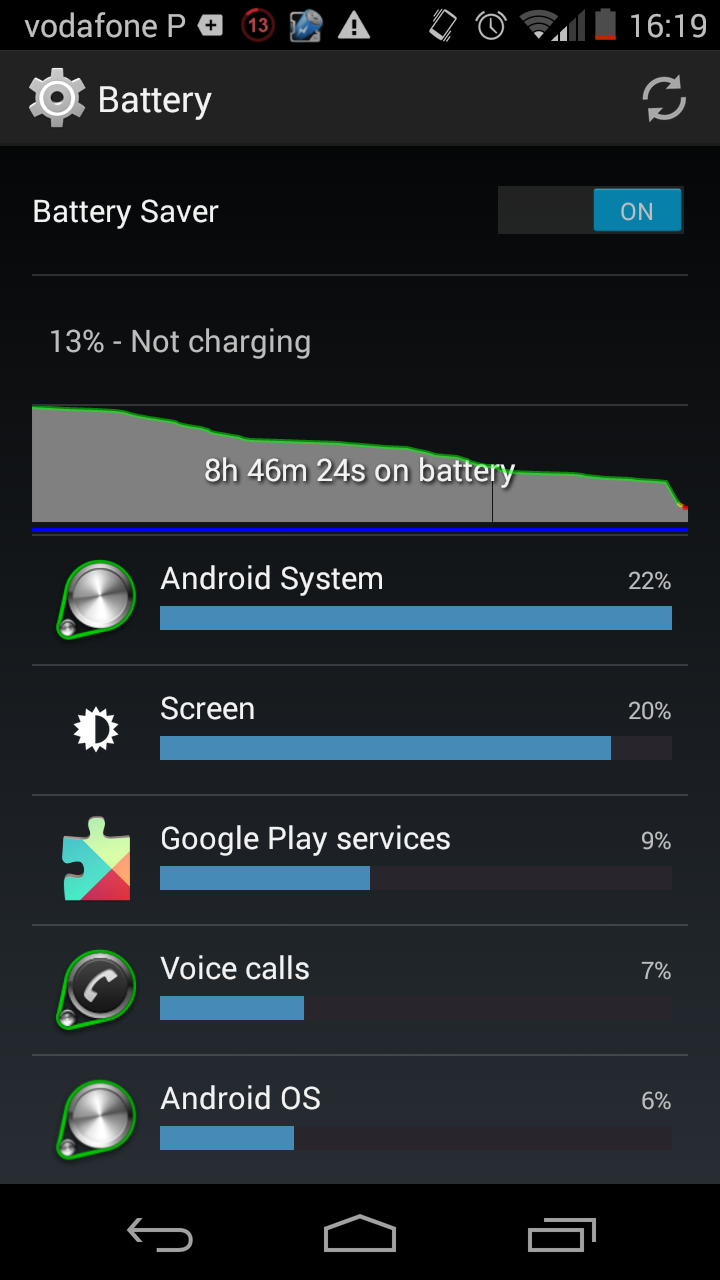This screenshot has height=1280, width=720.
Task: Refresh the battery usage stats
Action: [x=664, y=99]
